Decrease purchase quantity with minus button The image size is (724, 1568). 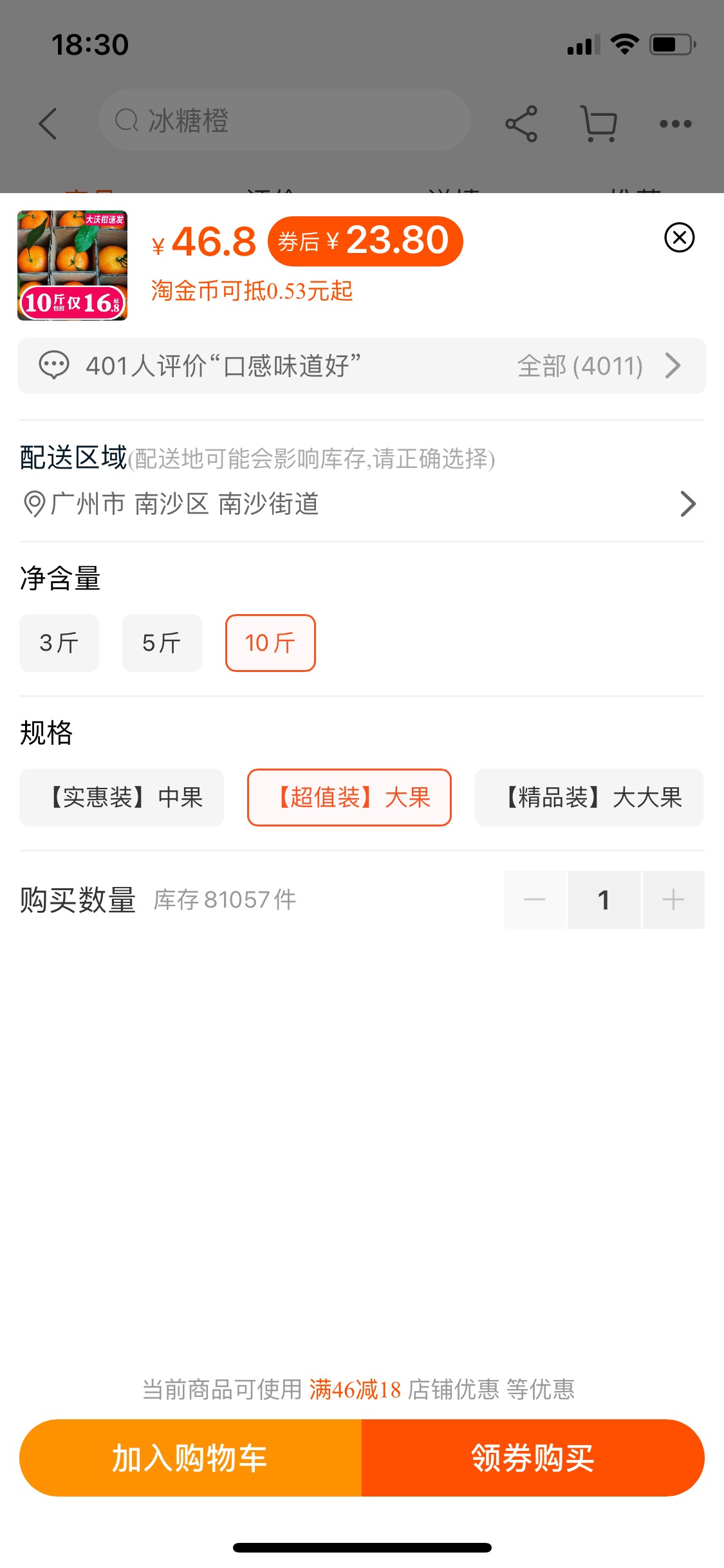(x=535, y=899)
